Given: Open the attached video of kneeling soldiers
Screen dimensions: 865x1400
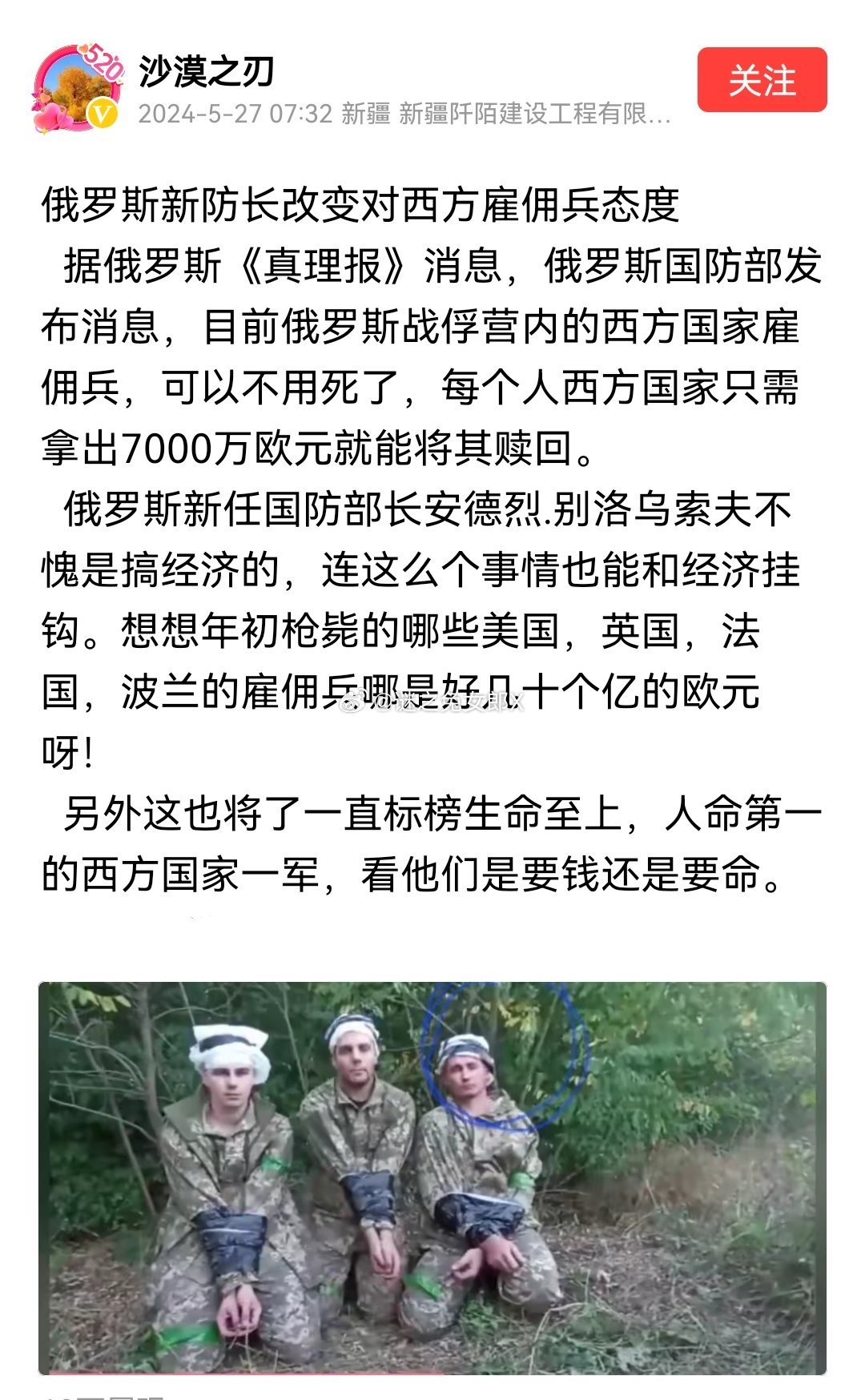Looking at the screenshot, I should [432, 1177].
